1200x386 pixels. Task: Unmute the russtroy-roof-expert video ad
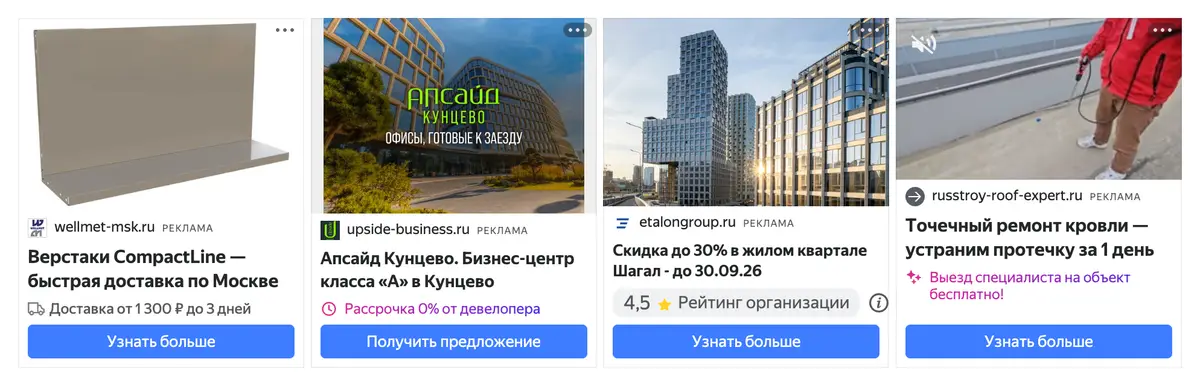922,43
